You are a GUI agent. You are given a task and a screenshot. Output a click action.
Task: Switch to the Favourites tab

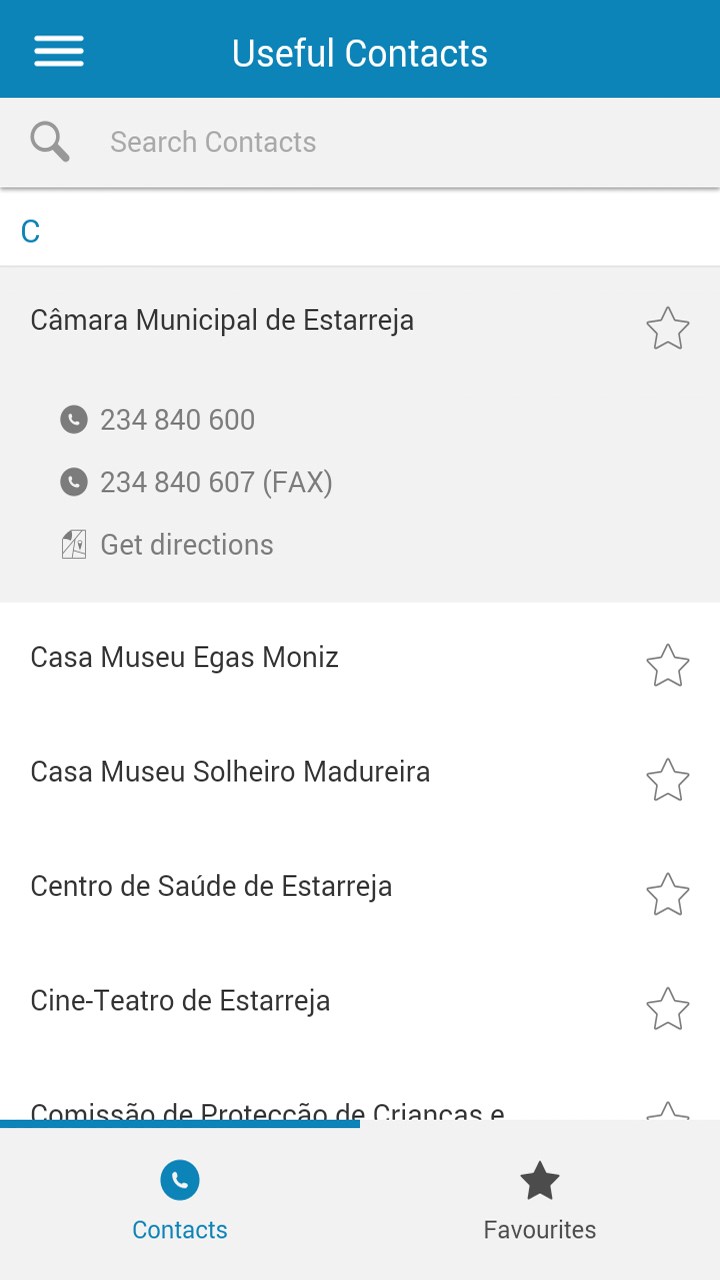(540, 1200)
